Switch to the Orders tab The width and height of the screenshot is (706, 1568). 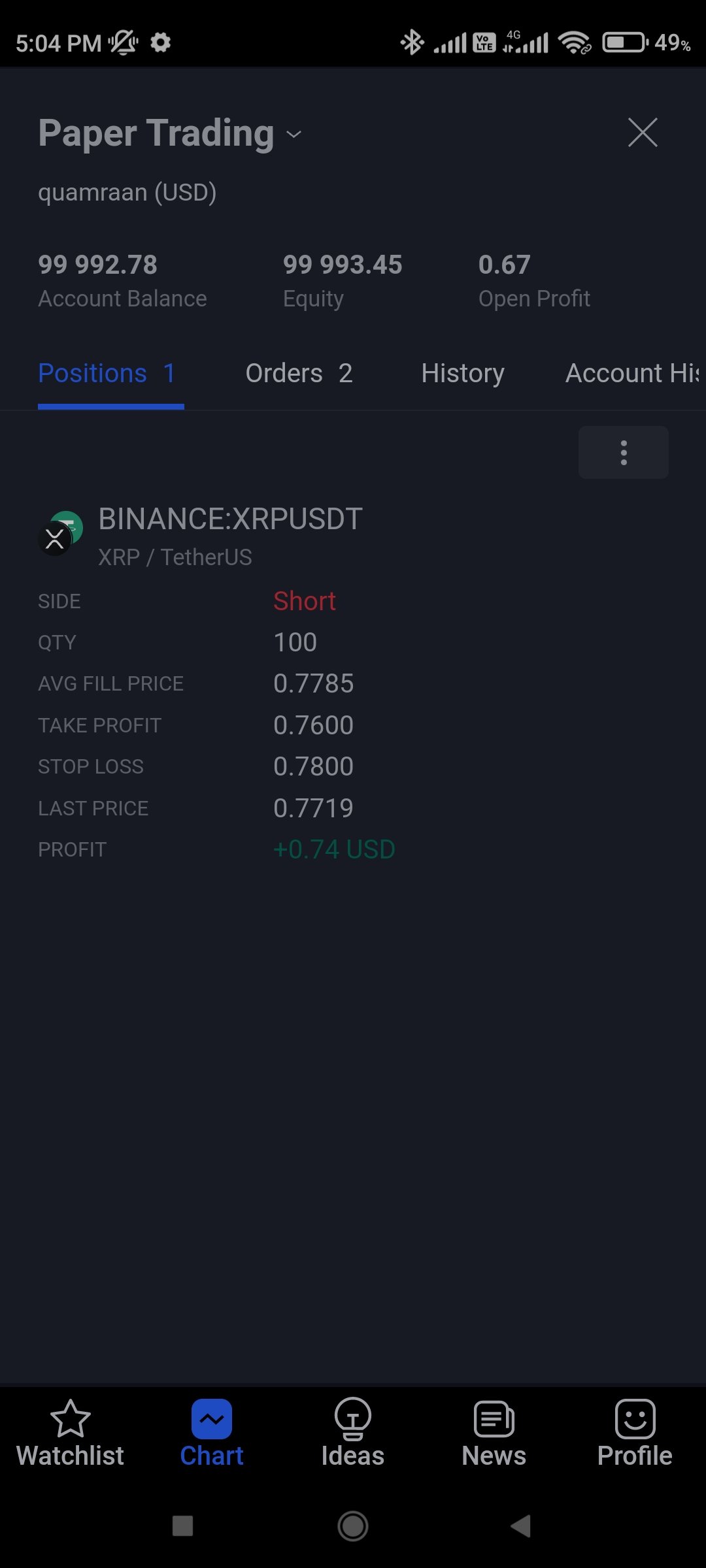(299, 373)
